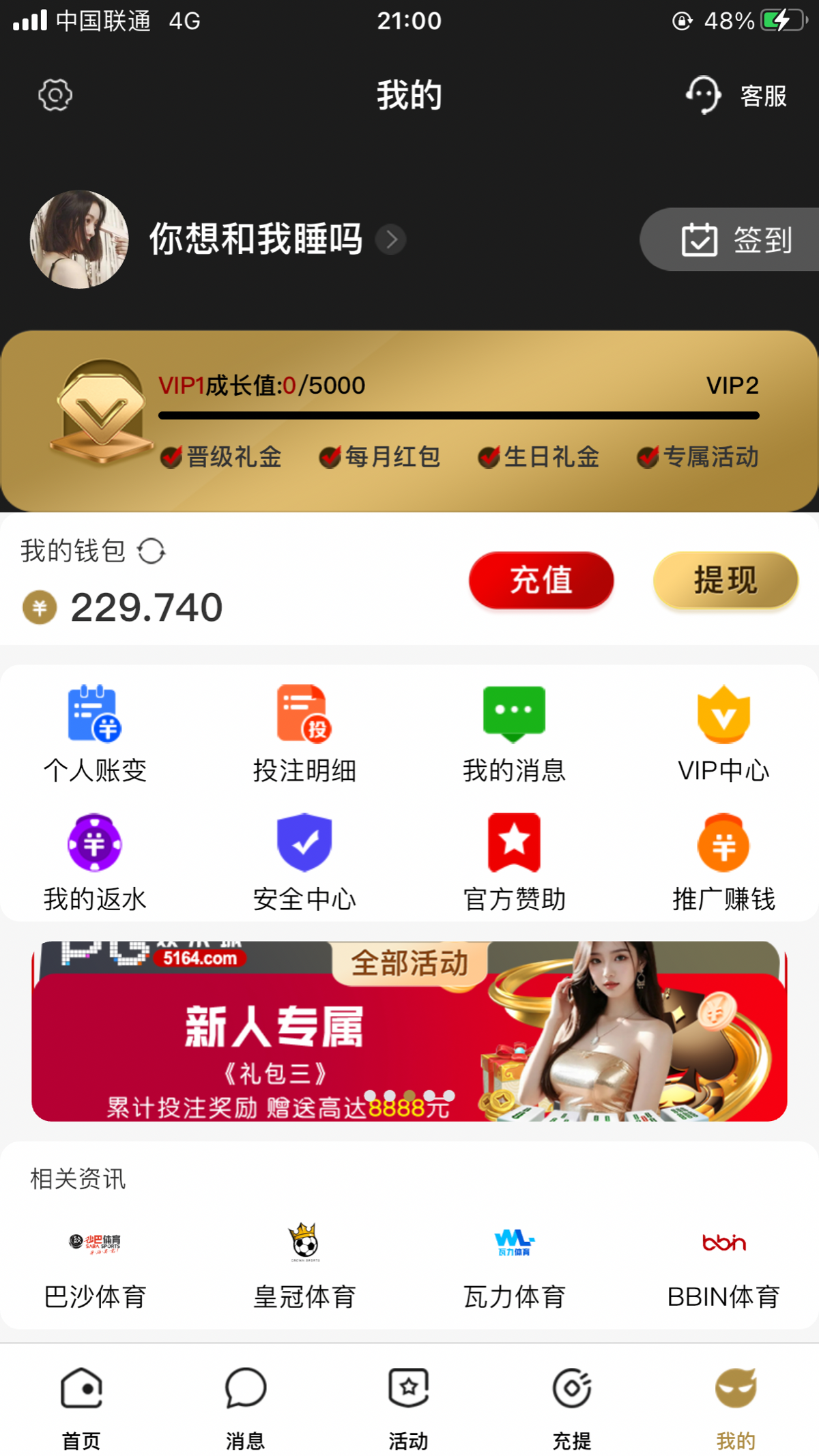Enter 安全中心 security center

304,862
